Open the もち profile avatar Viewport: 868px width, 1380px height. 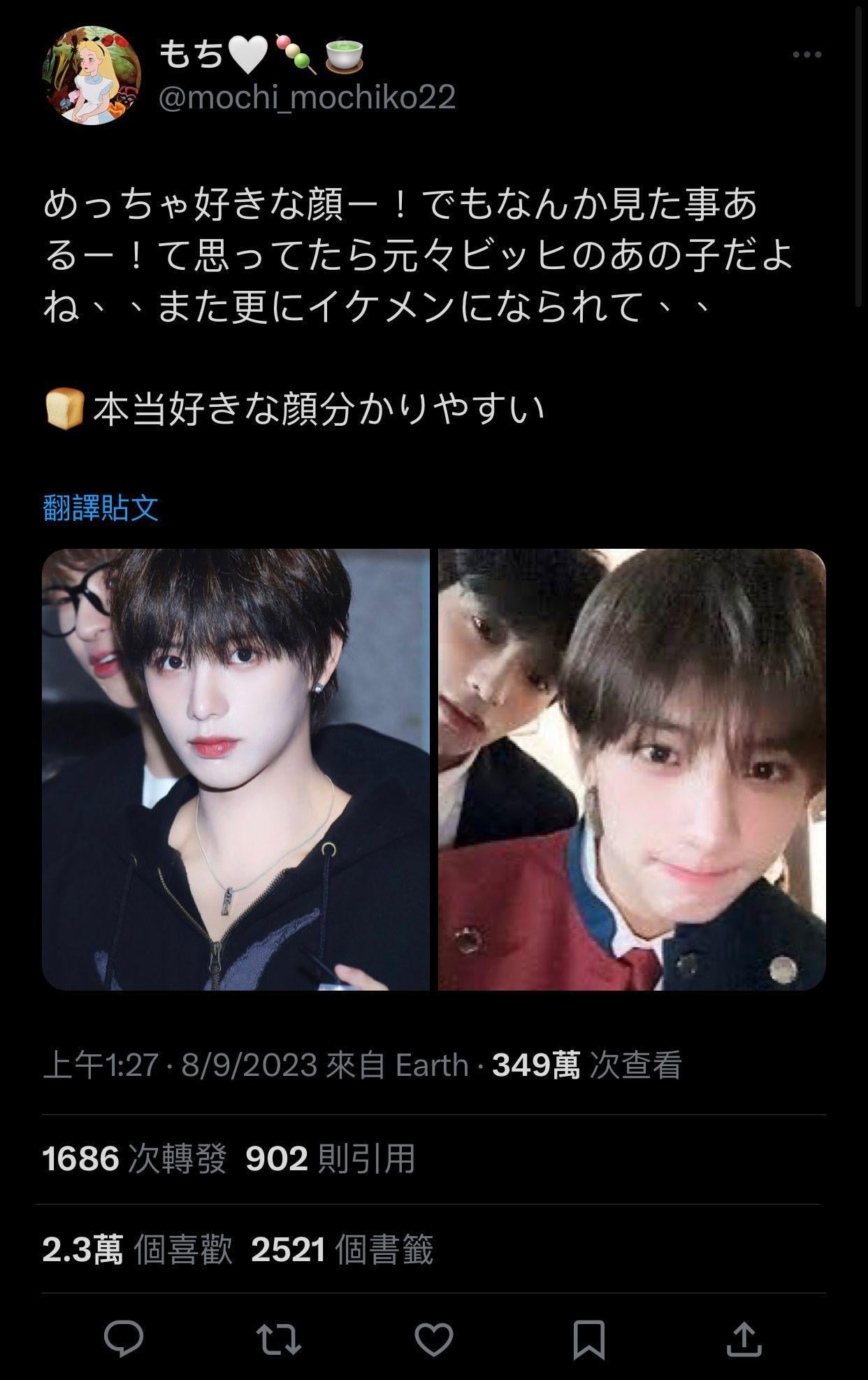click(x=93, y=76)
